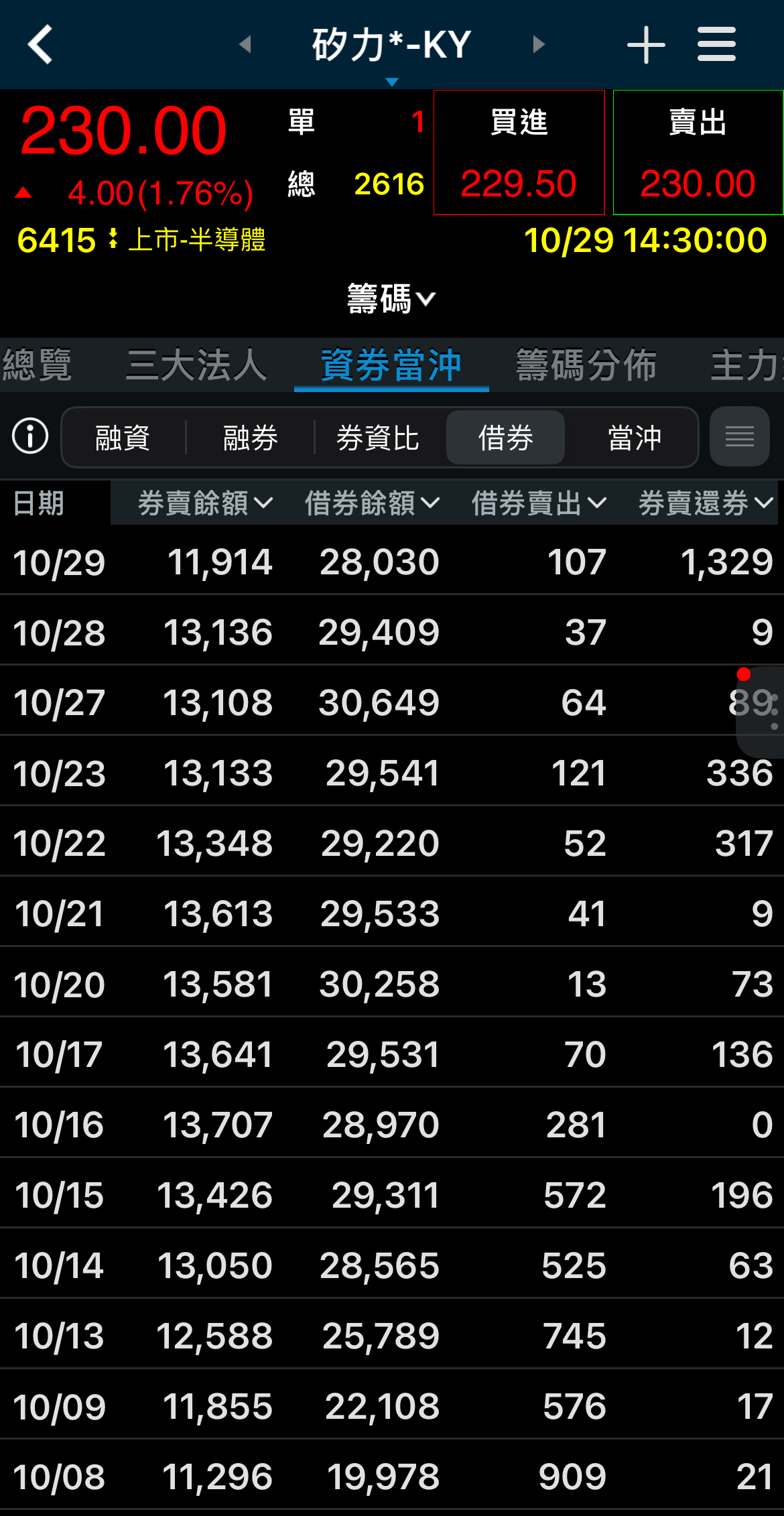Open the hamburger menu

click(x=716, y=44)
